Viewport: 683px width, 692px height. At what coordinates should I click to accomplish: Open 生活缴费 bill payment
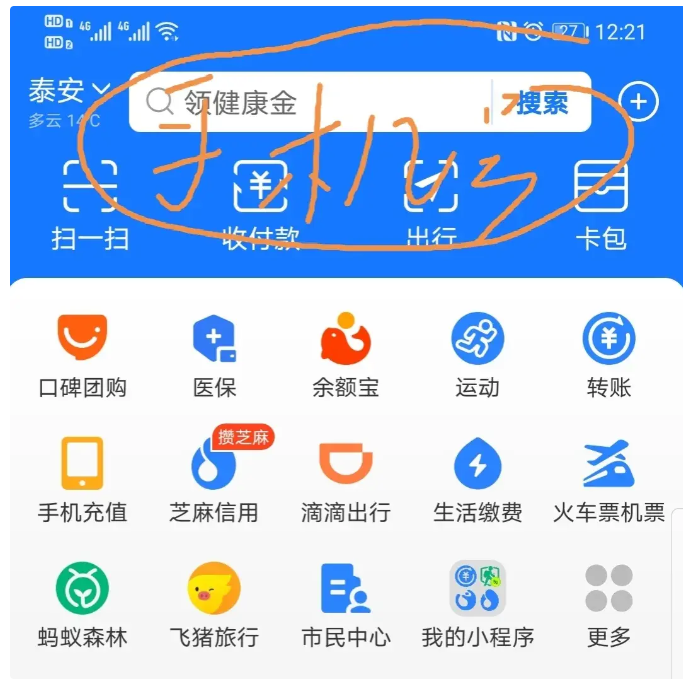(477, 480)
